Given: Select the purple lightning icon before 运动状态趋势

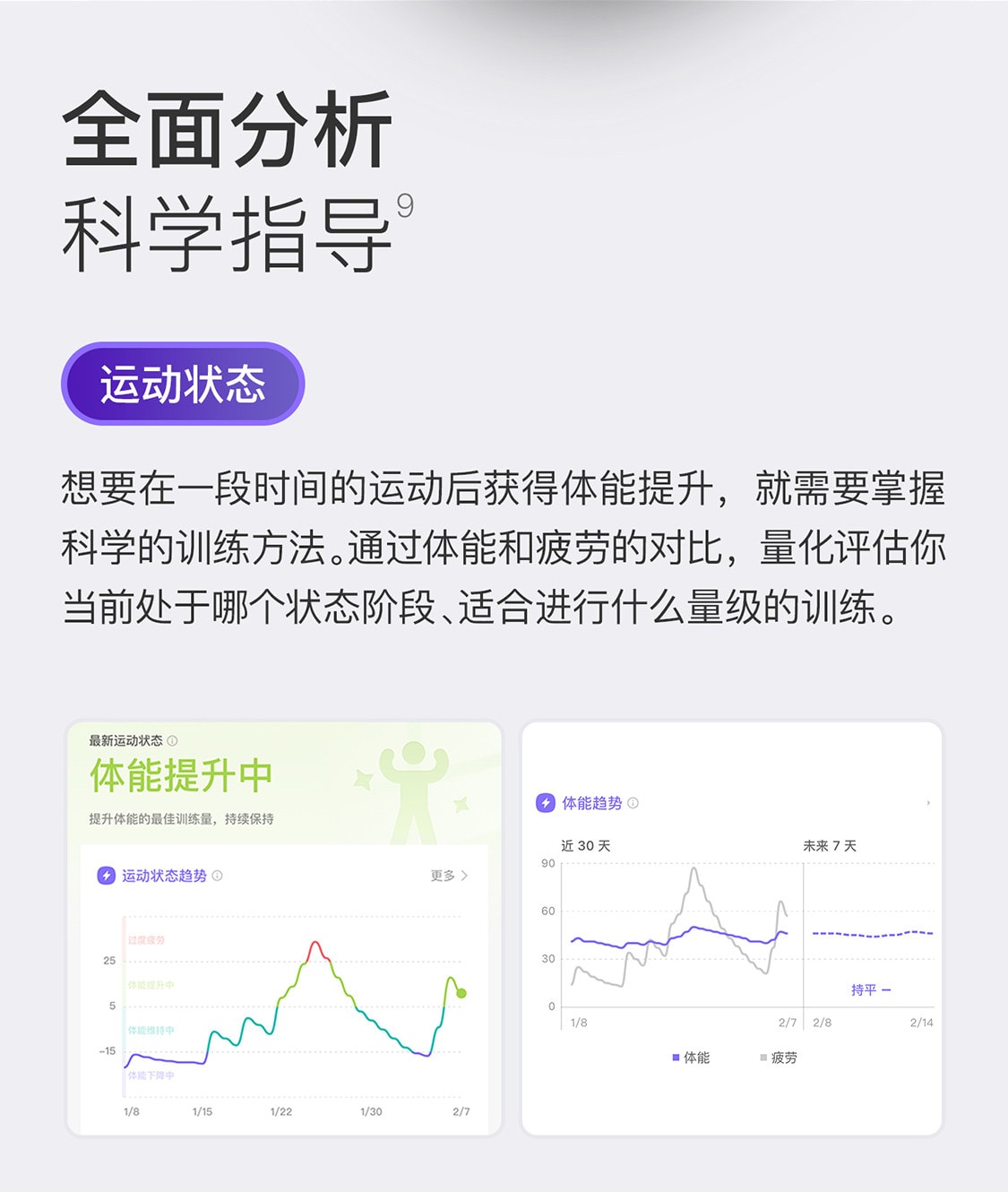Looking at the screenshot, I should coord(107,876).
